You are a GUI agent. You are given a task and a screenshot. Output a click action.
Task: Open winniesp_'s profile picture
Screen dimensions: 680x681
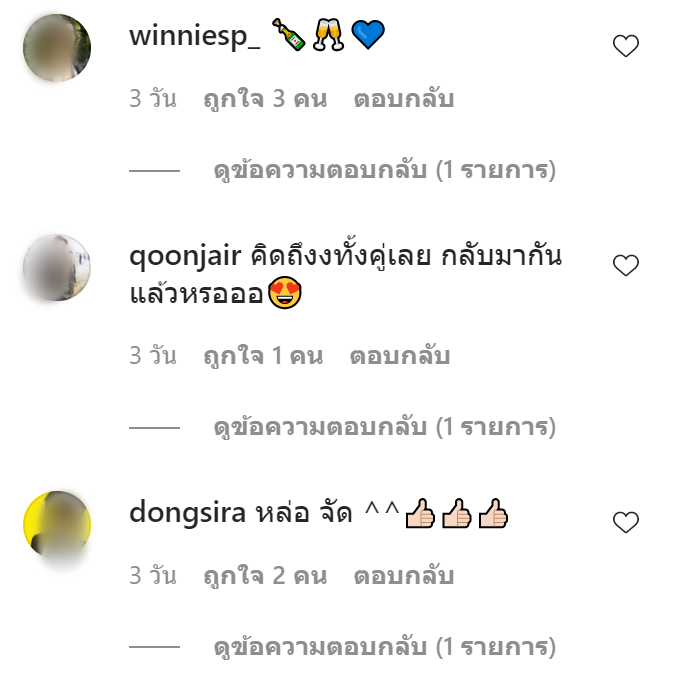[57, 48]
